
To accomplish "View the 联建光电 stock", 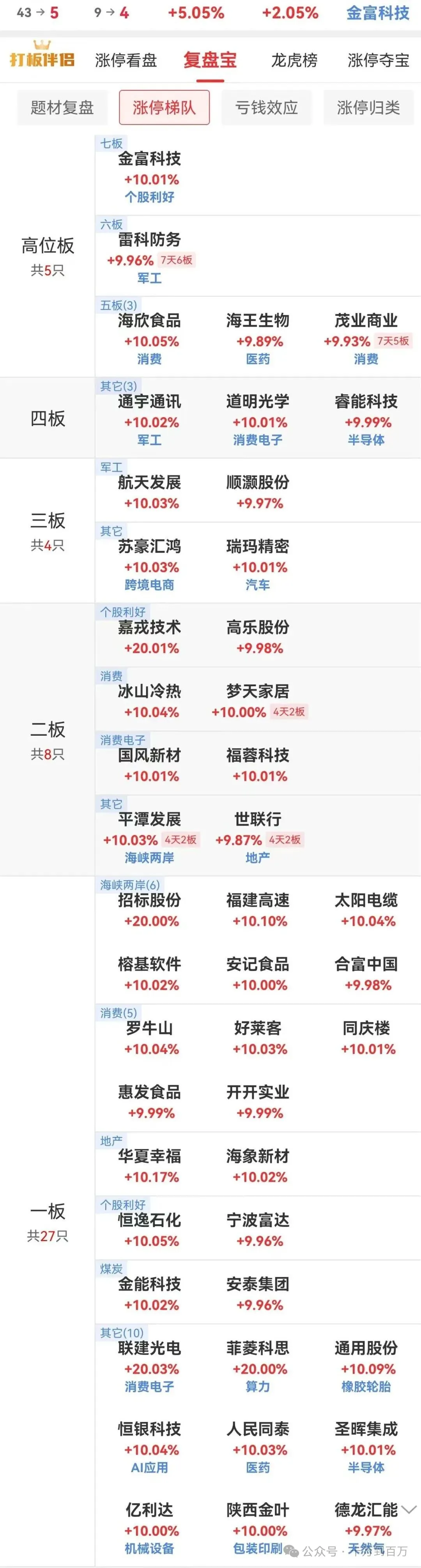I will (149, 1348).
